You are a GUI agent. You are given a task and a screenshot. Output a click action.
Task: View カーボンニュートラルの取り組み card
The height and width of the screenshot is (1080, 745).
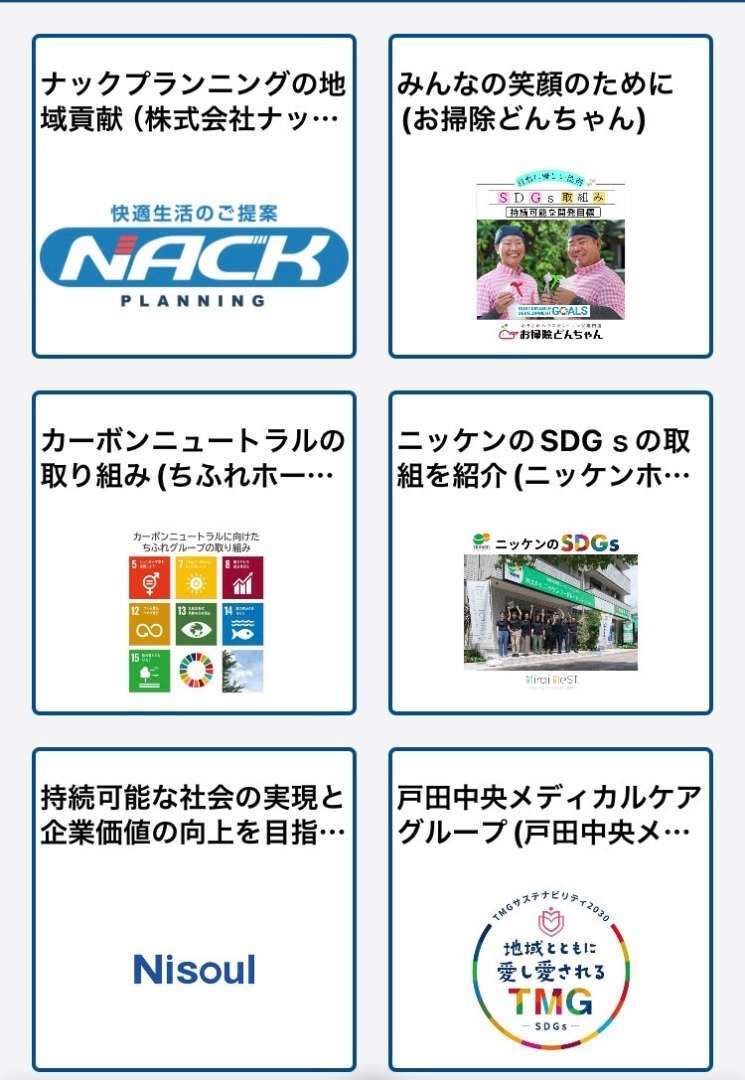pyautogui.click(x=194, y=553)
